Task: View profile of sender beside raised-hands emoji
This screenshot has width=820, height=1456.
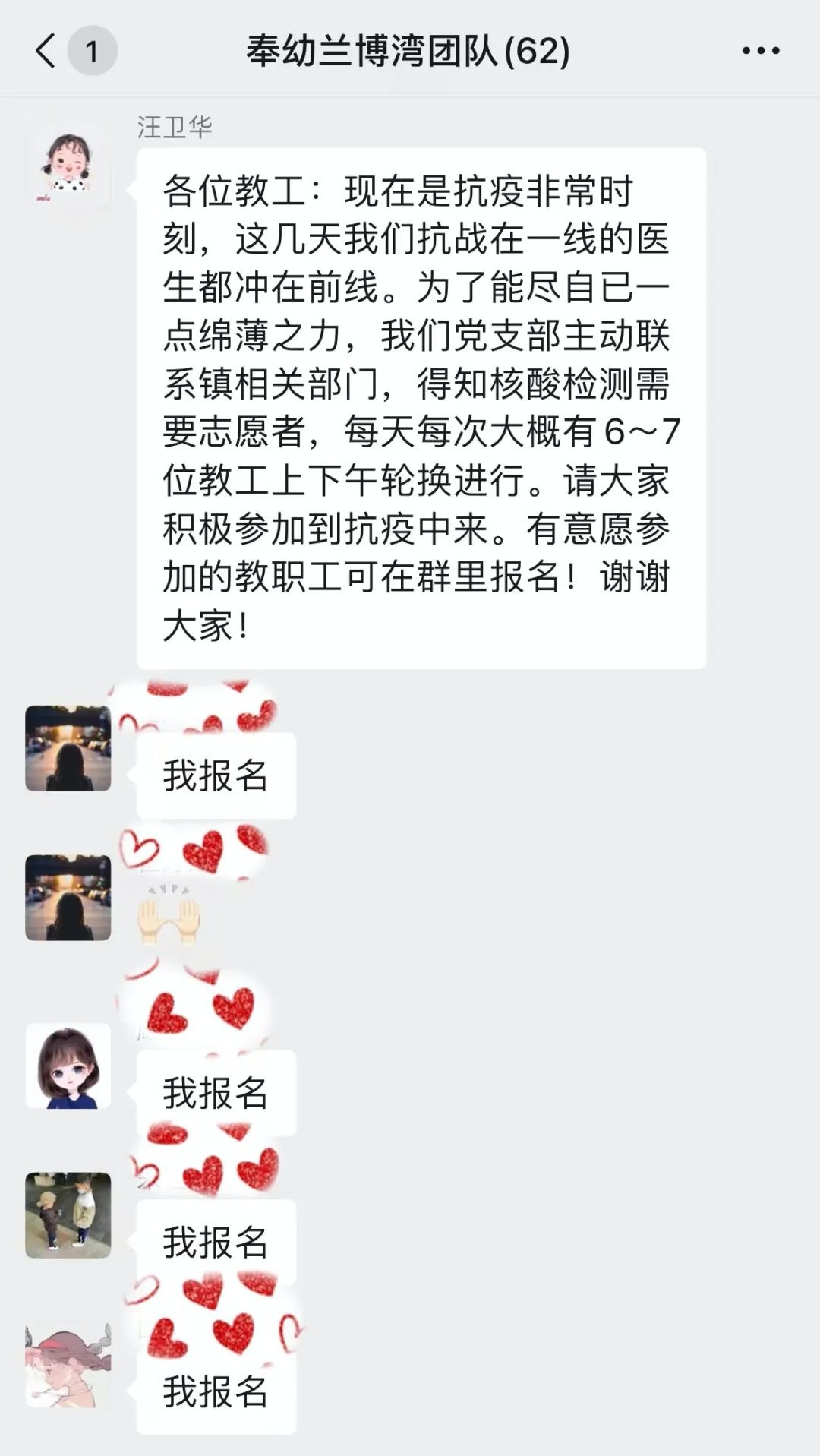Action: pos(68,898)
